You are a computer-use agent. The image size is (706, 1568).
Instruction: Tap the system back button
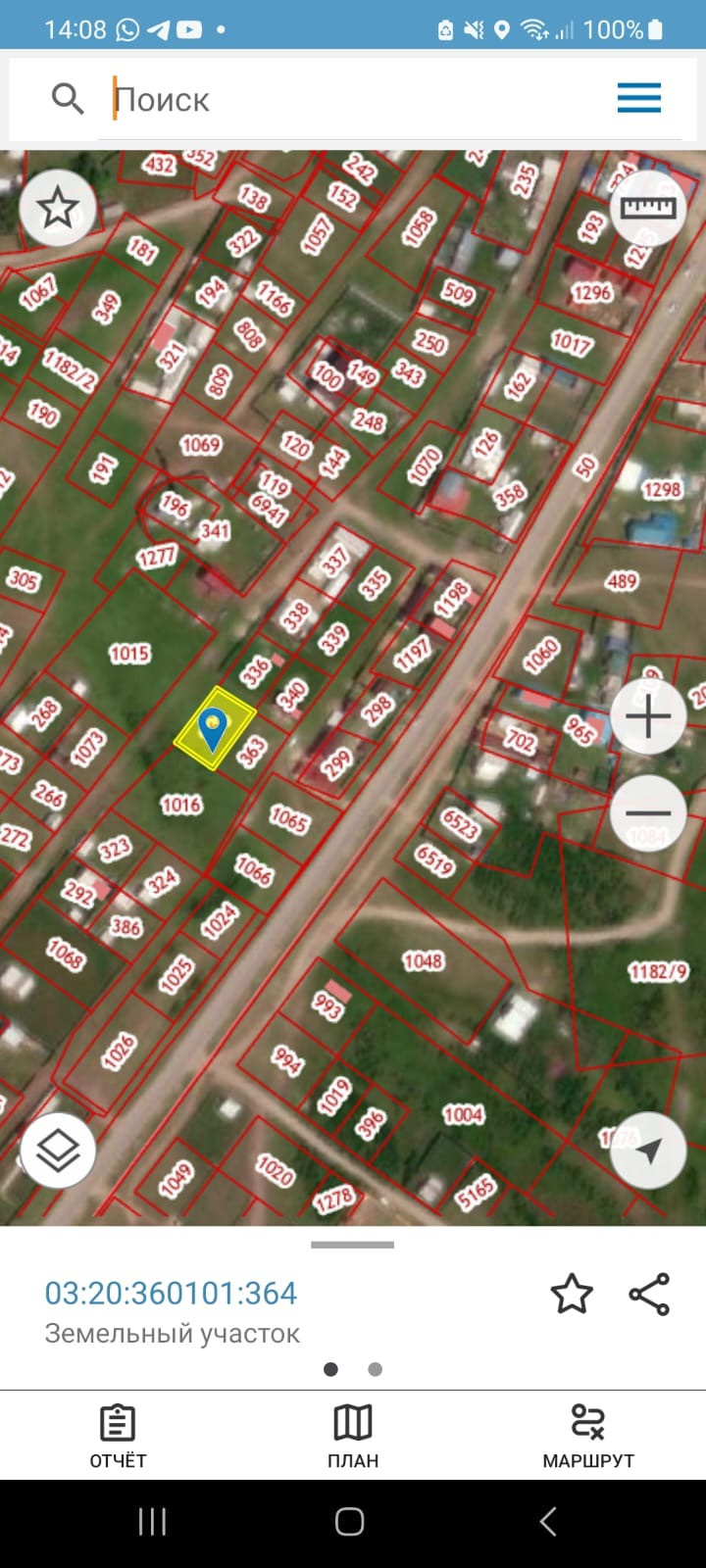(x=548, y=1522)
